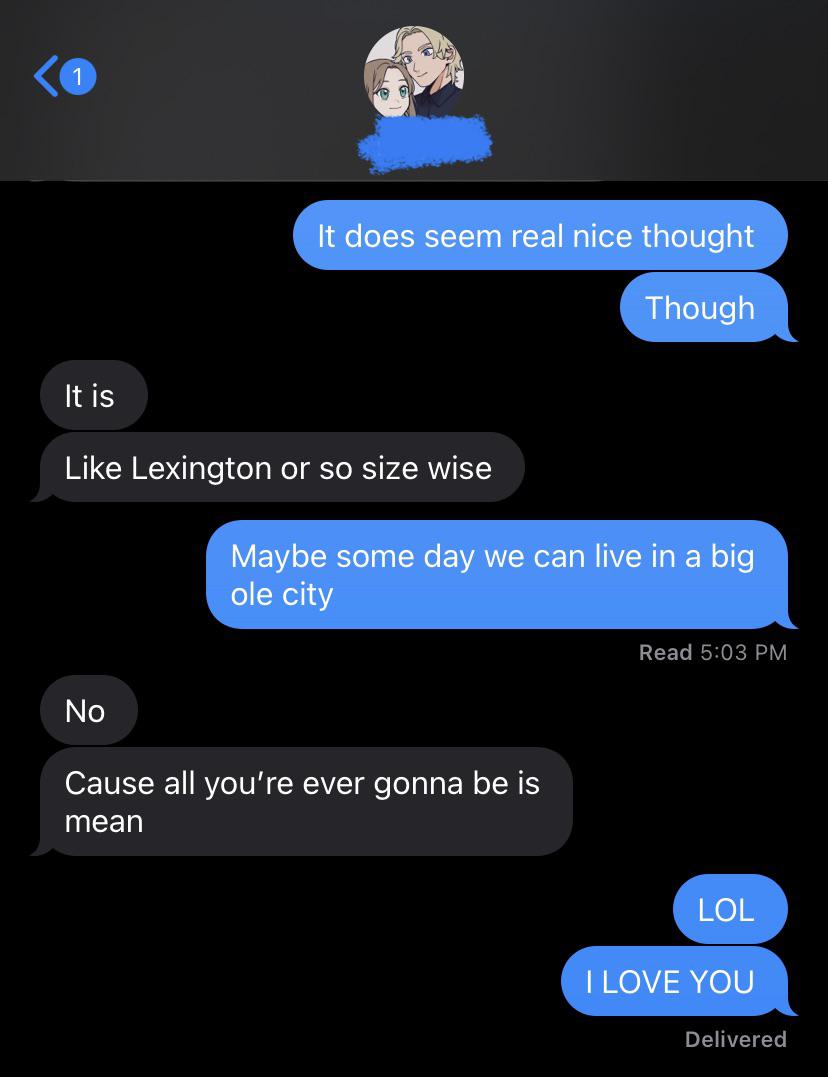Tap the 'Read 5:03 PM' receipt label
Viewport: 828px width, 1077px height.
[713, 652]
